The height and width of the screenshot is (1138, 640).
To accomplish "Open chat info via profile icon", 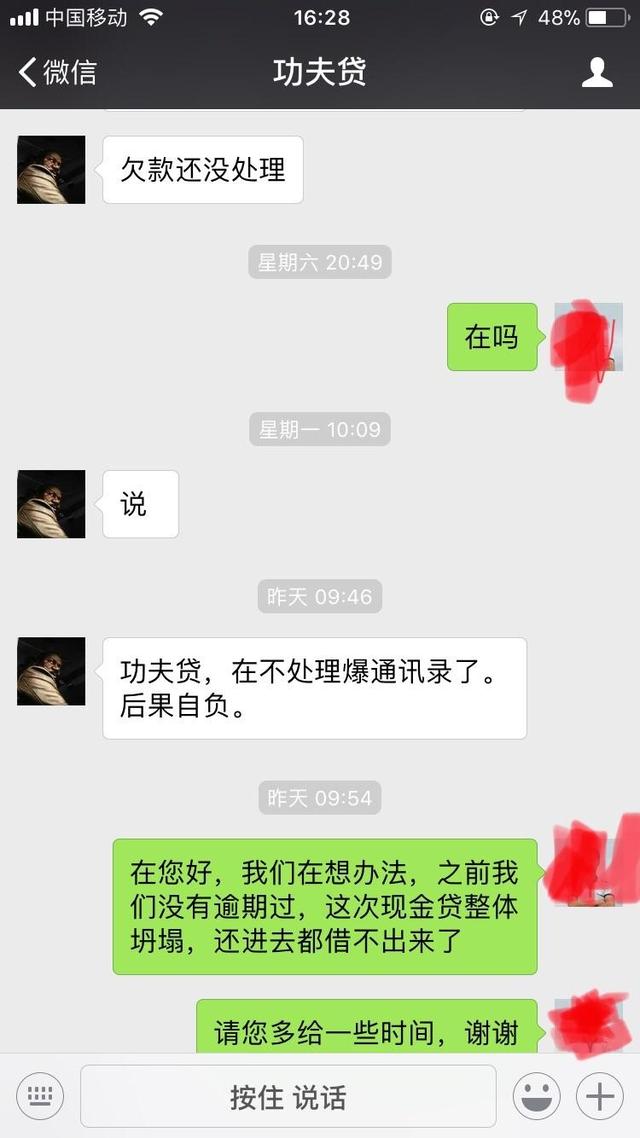I will (597, 72).
